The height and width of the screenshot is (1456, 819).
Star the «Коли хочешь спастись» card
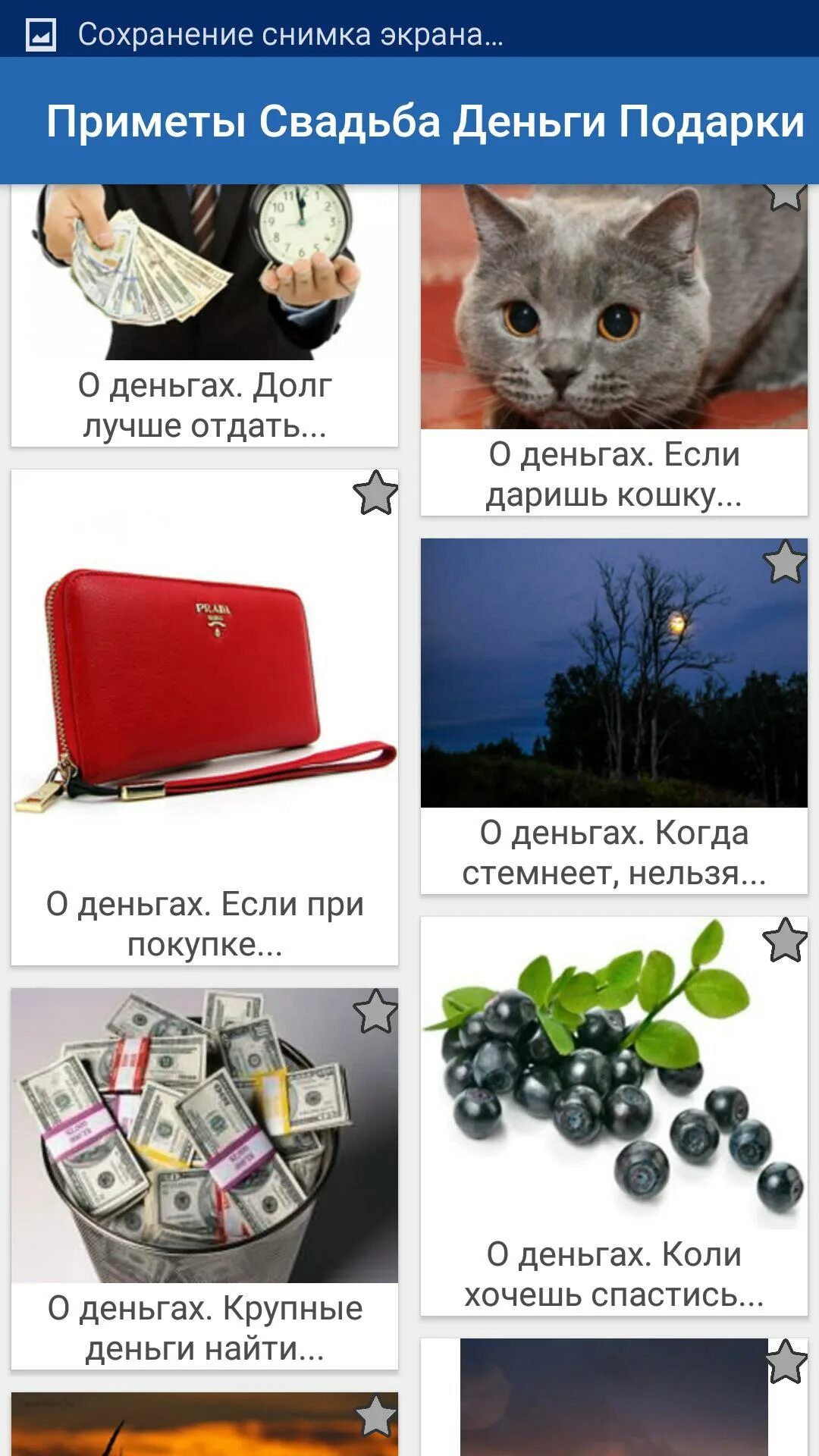pyautogui.click(x=785, y=940)
